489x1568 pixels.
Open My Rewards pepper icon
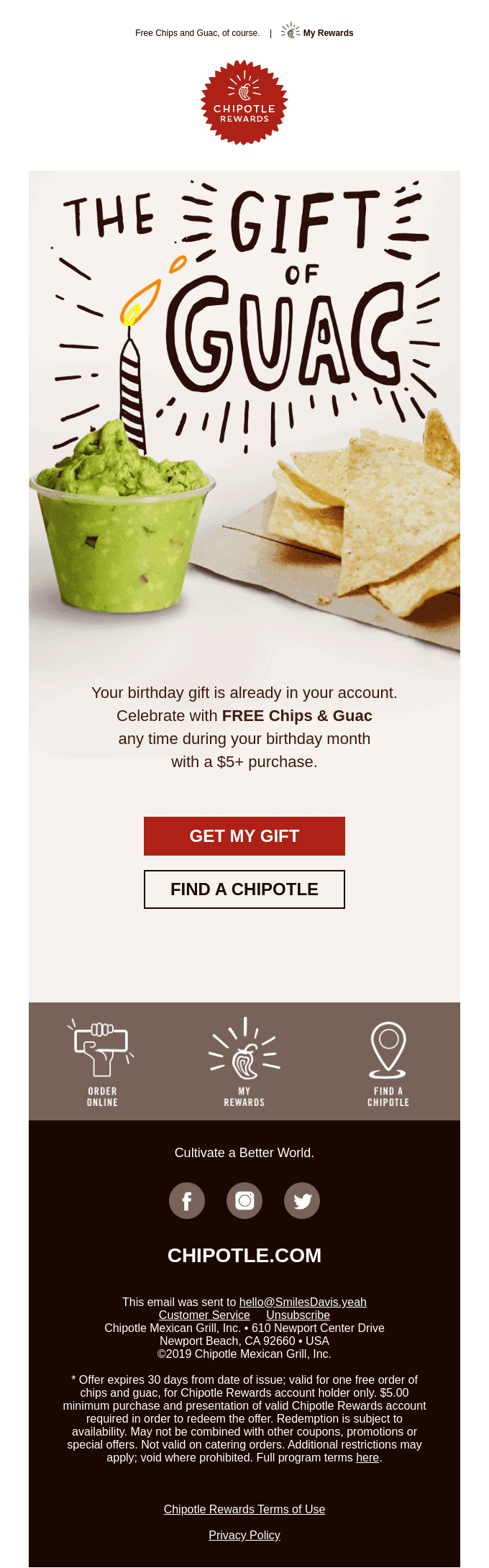pos(244,1062)
